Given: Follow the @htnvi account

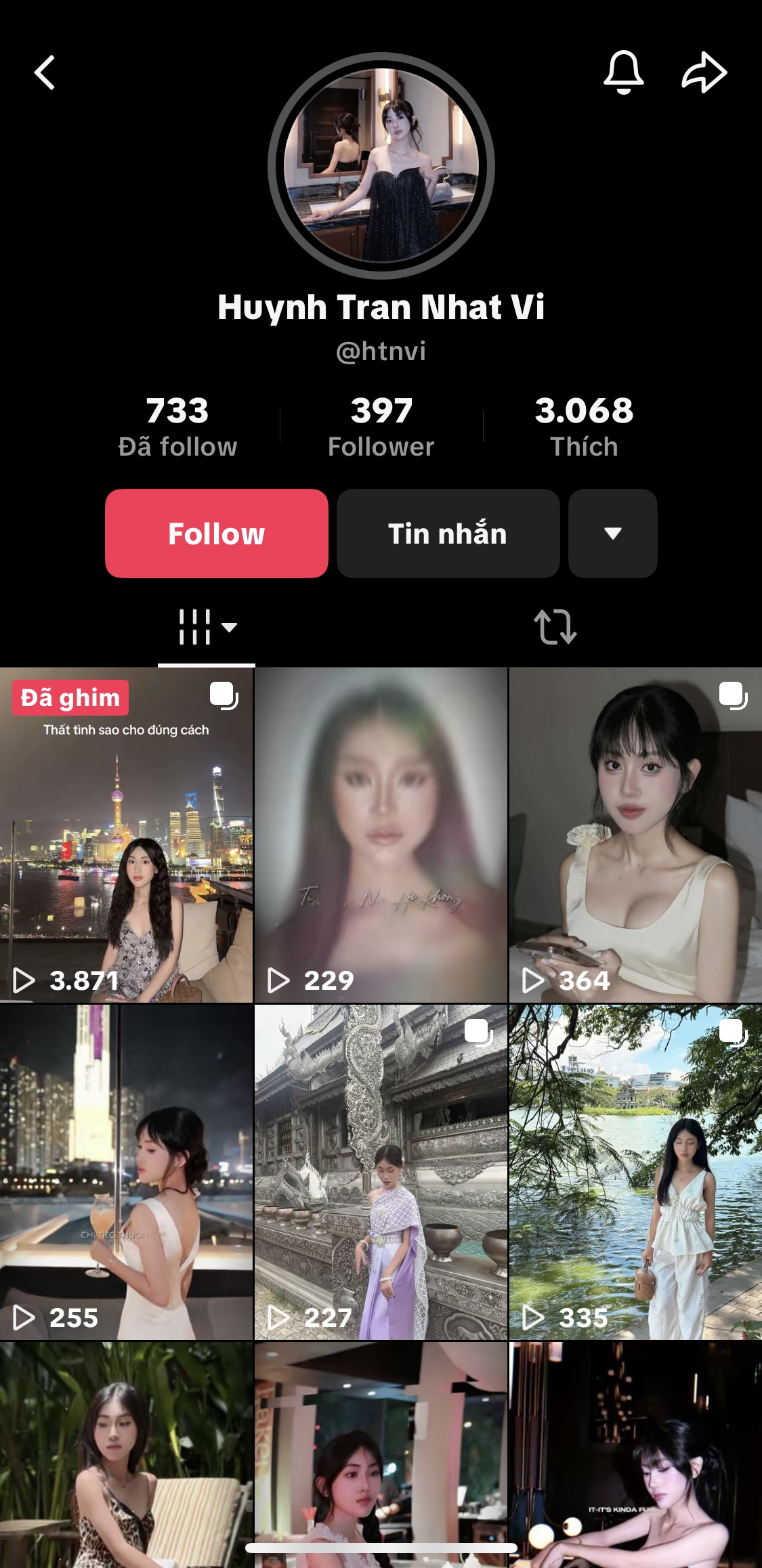Looking at the screenshot, I should 217,533.
